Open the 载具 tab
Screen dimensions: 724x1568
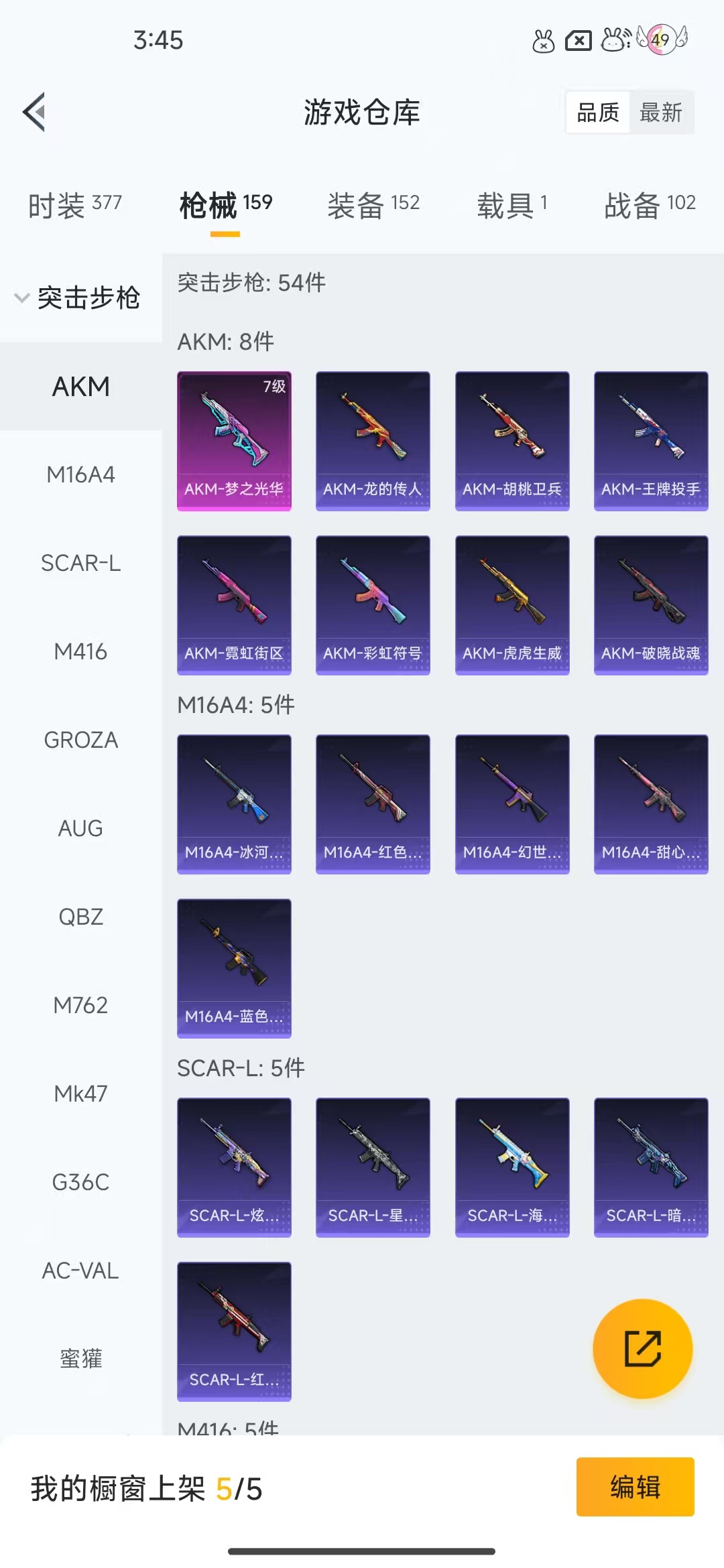click(x=512, y=205)
